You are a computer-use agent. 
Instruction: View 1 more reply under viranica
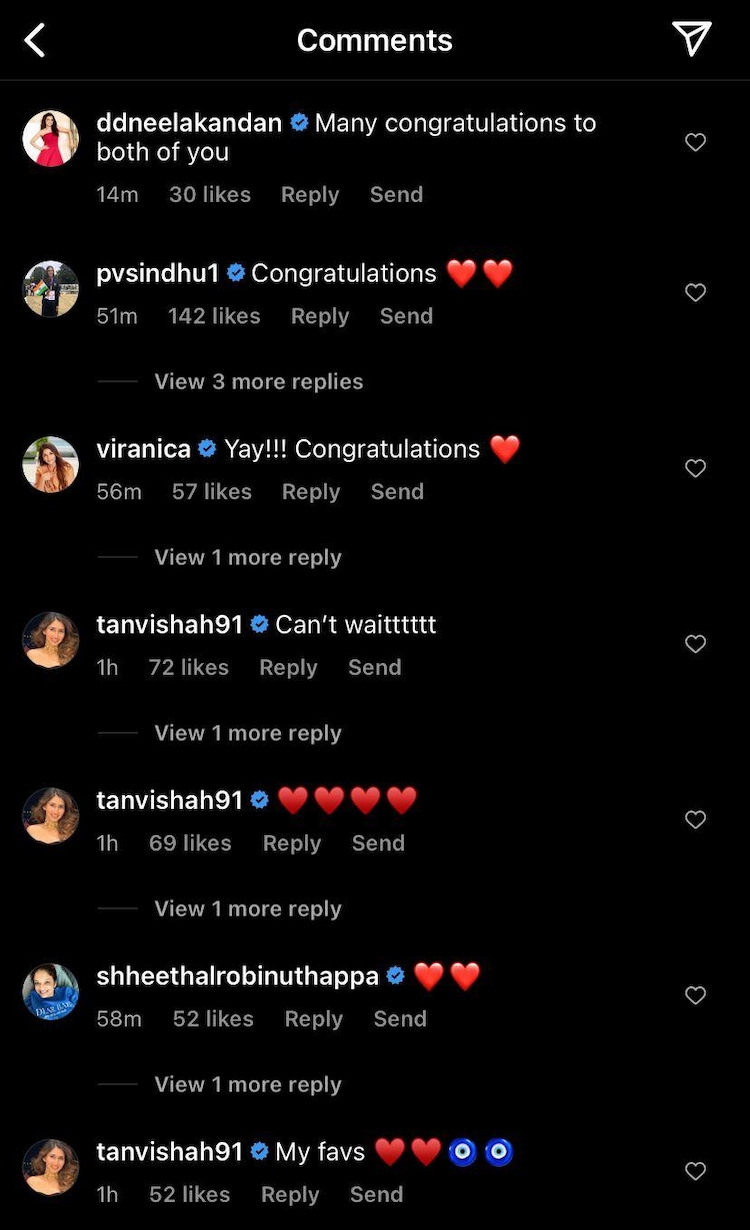(247, 558)
